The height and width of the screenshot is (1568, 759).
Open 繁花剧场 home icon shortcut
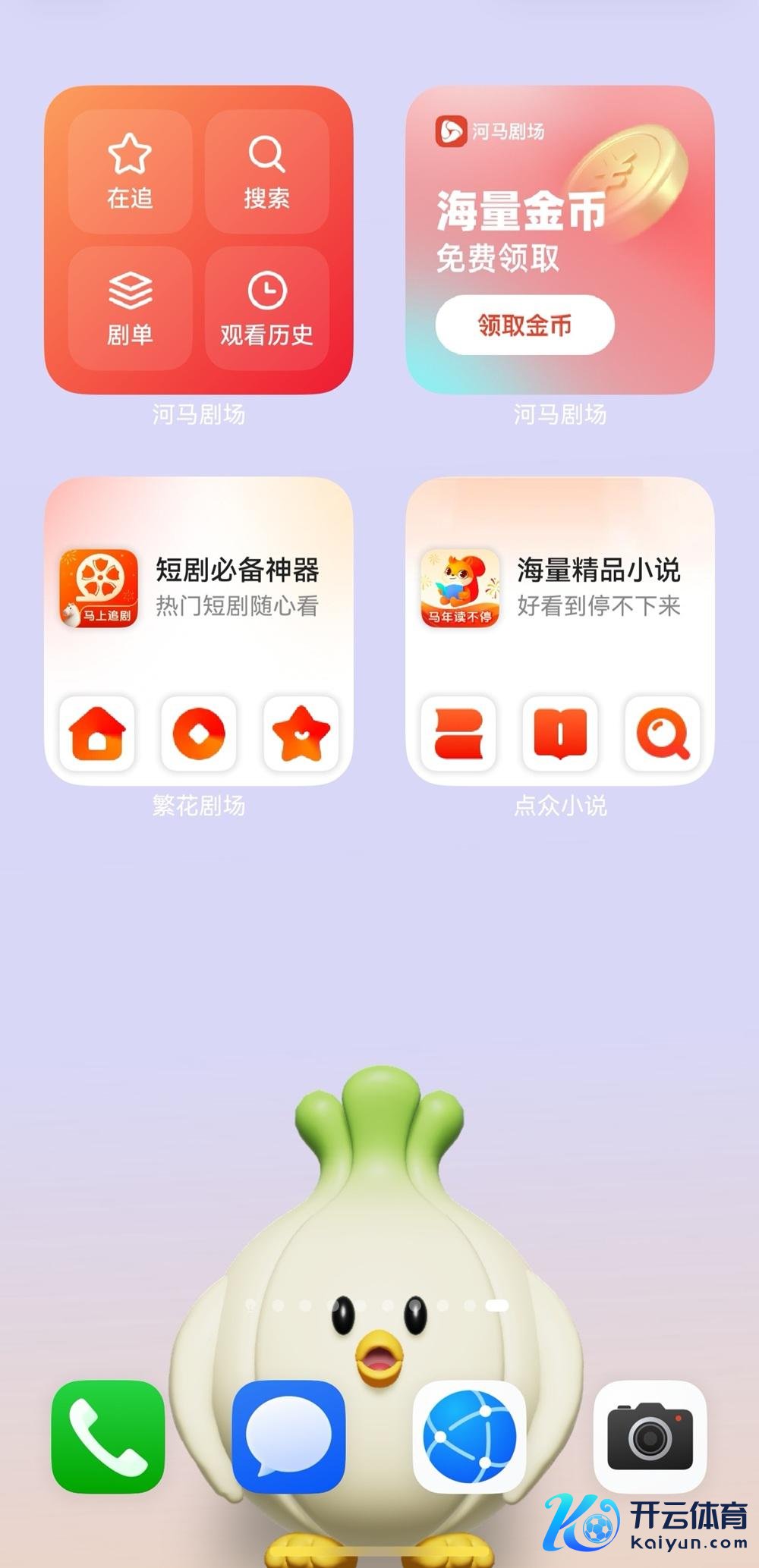[97, 734]
